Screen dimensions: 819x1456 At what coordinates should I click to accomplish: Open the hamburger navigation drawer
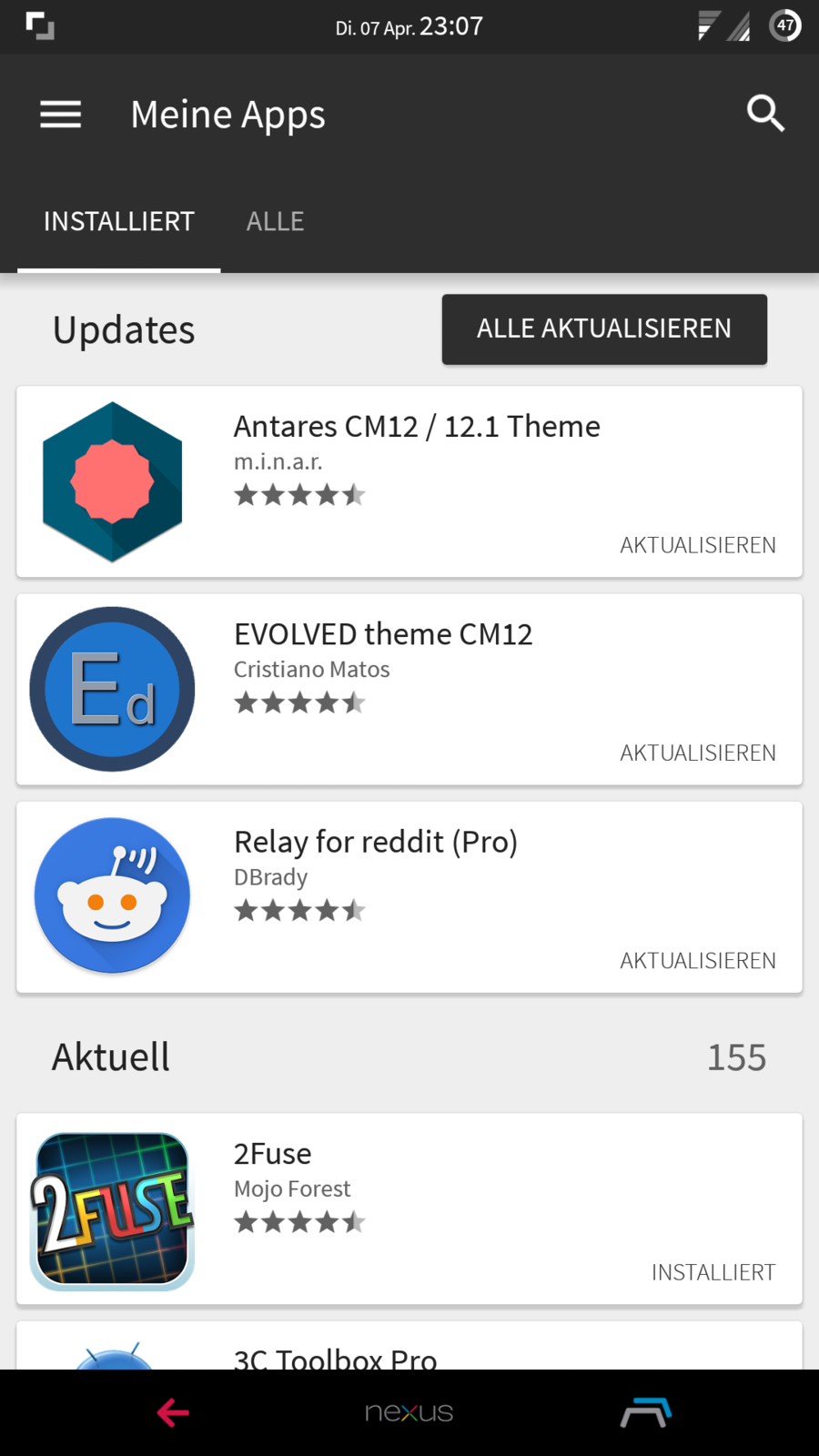click(61, 115)
